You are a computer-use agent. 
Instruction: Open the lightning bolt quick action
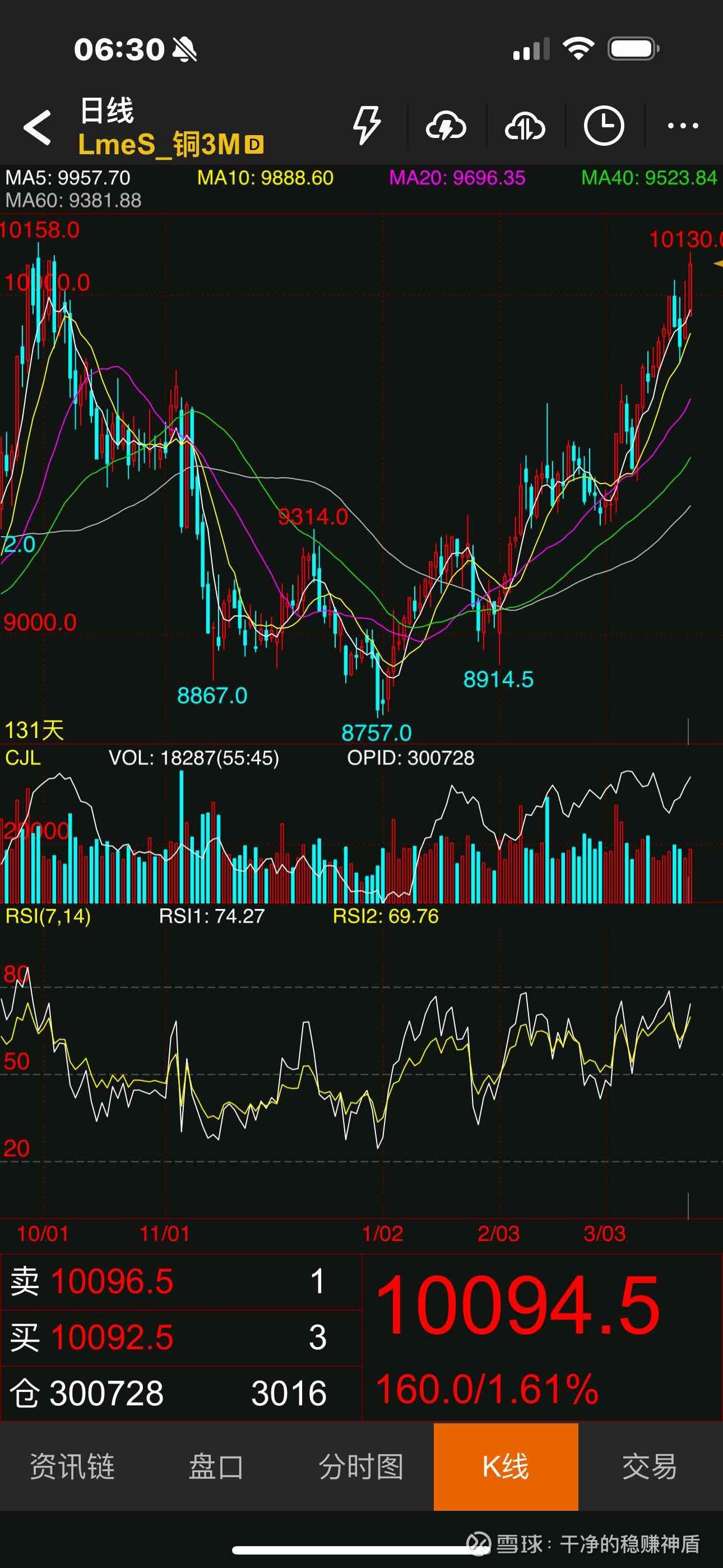point(367,126)
